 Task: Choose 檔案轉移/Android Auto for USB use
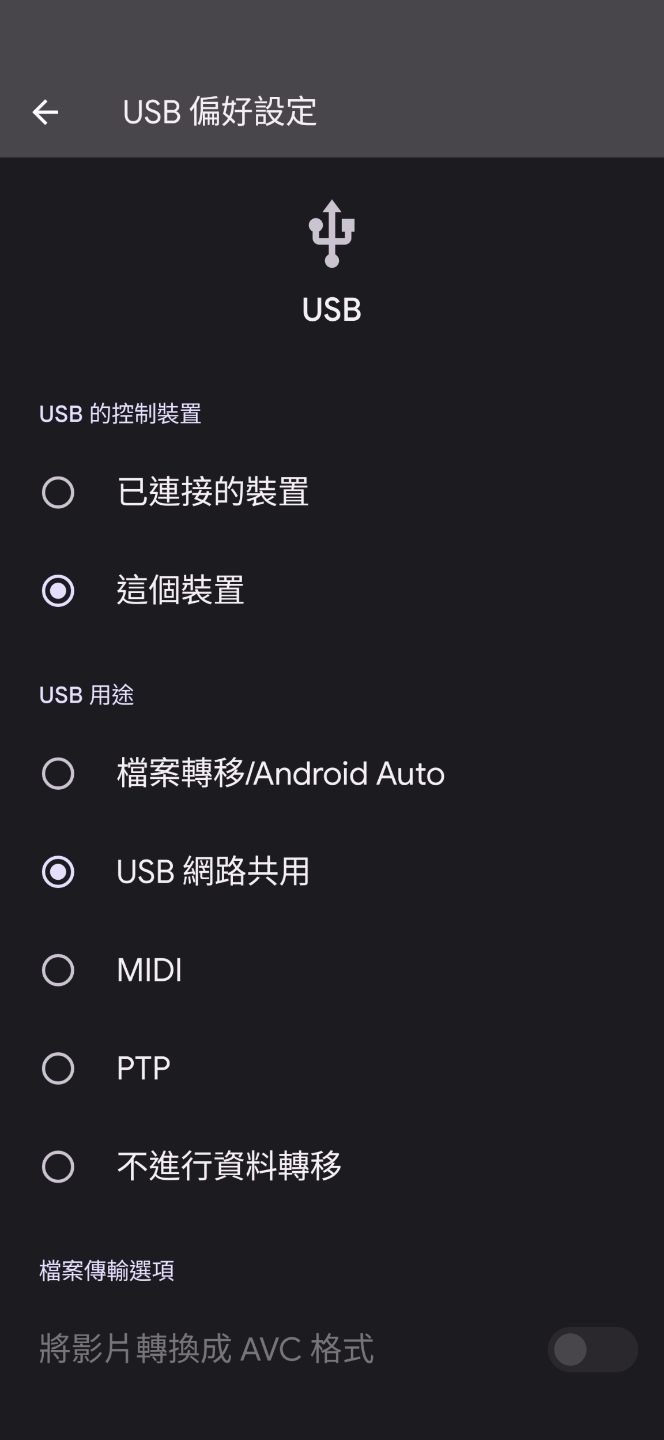click(x=332, y=774)
